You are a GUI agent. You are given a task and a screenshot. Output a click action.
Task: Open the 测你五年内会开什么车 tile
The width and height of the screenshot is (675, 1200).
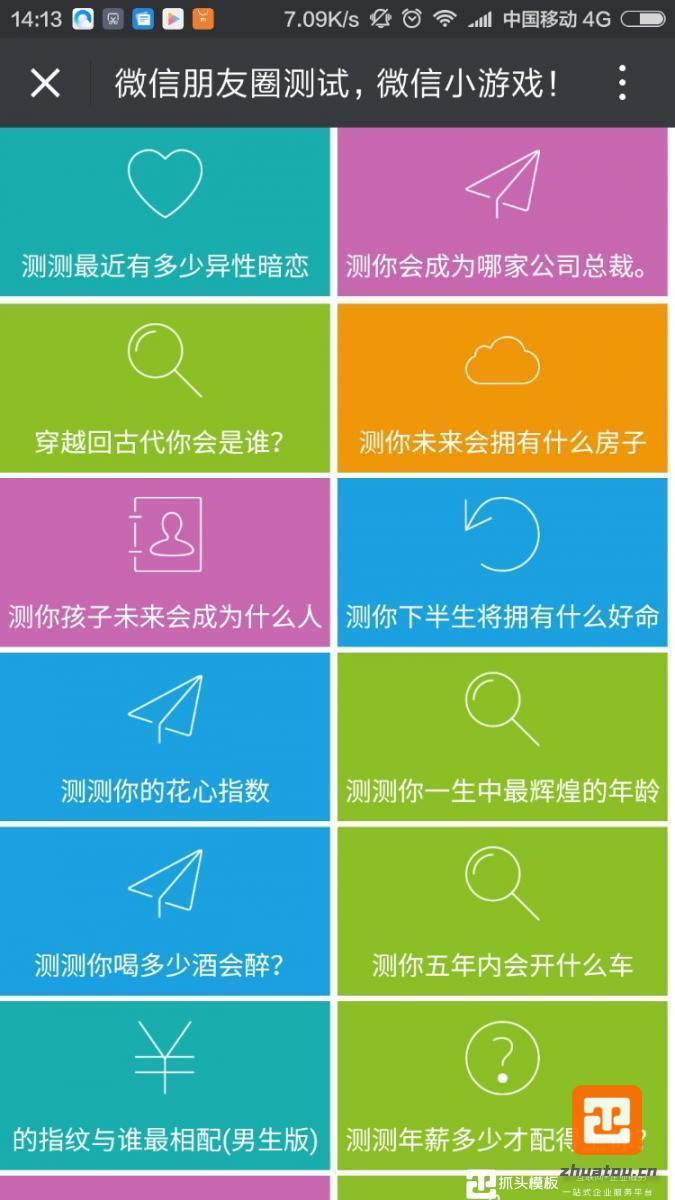502,911
